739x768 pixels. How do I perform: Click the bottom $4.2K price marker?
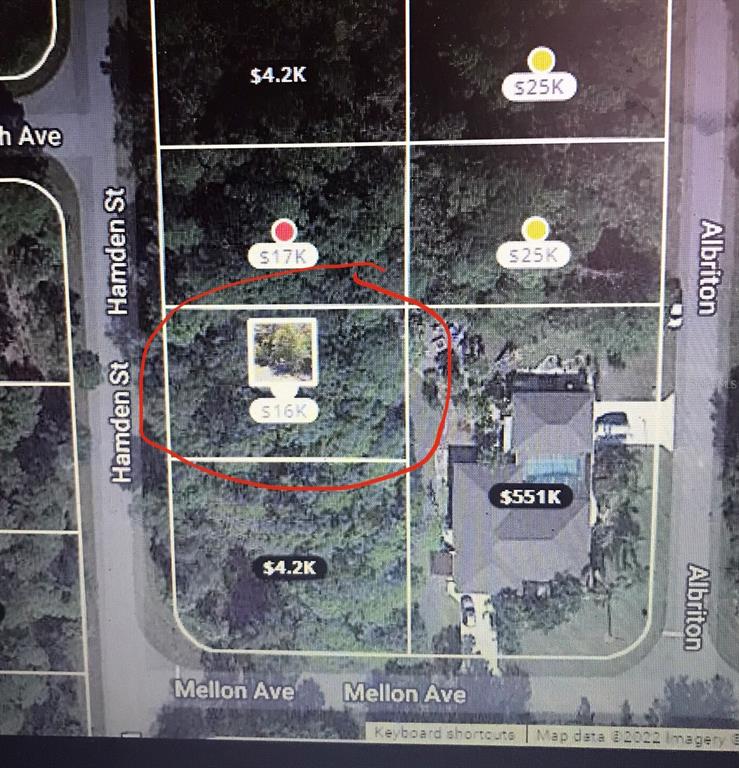[289, 567]
